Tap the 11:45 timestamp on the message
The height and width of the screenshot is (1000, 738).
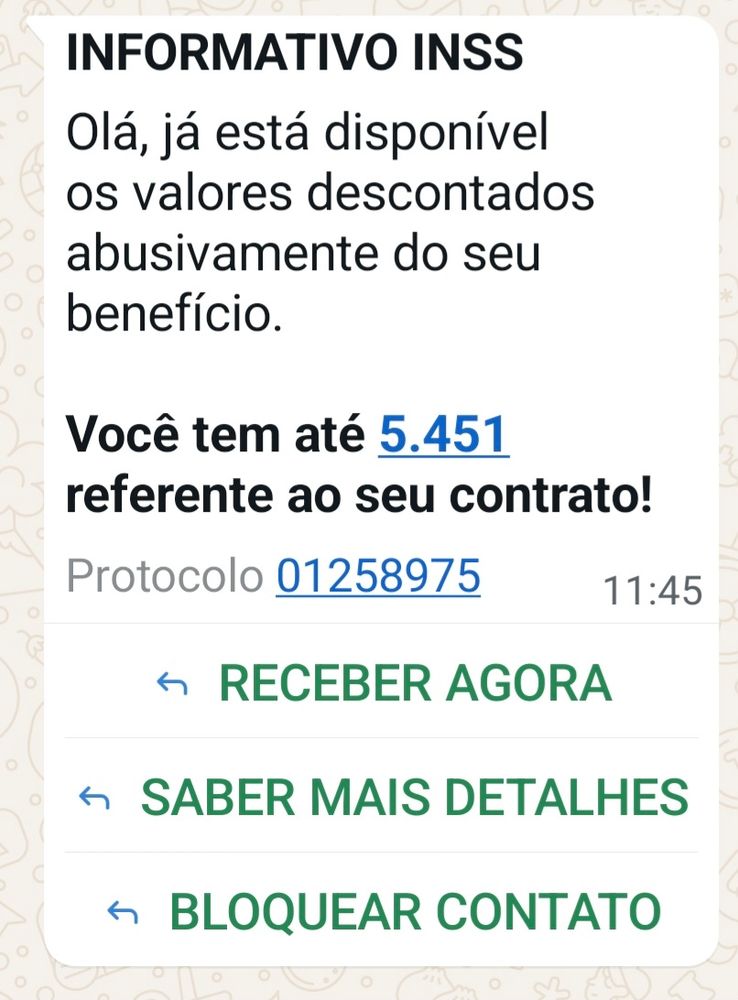(x=655, y=591)
